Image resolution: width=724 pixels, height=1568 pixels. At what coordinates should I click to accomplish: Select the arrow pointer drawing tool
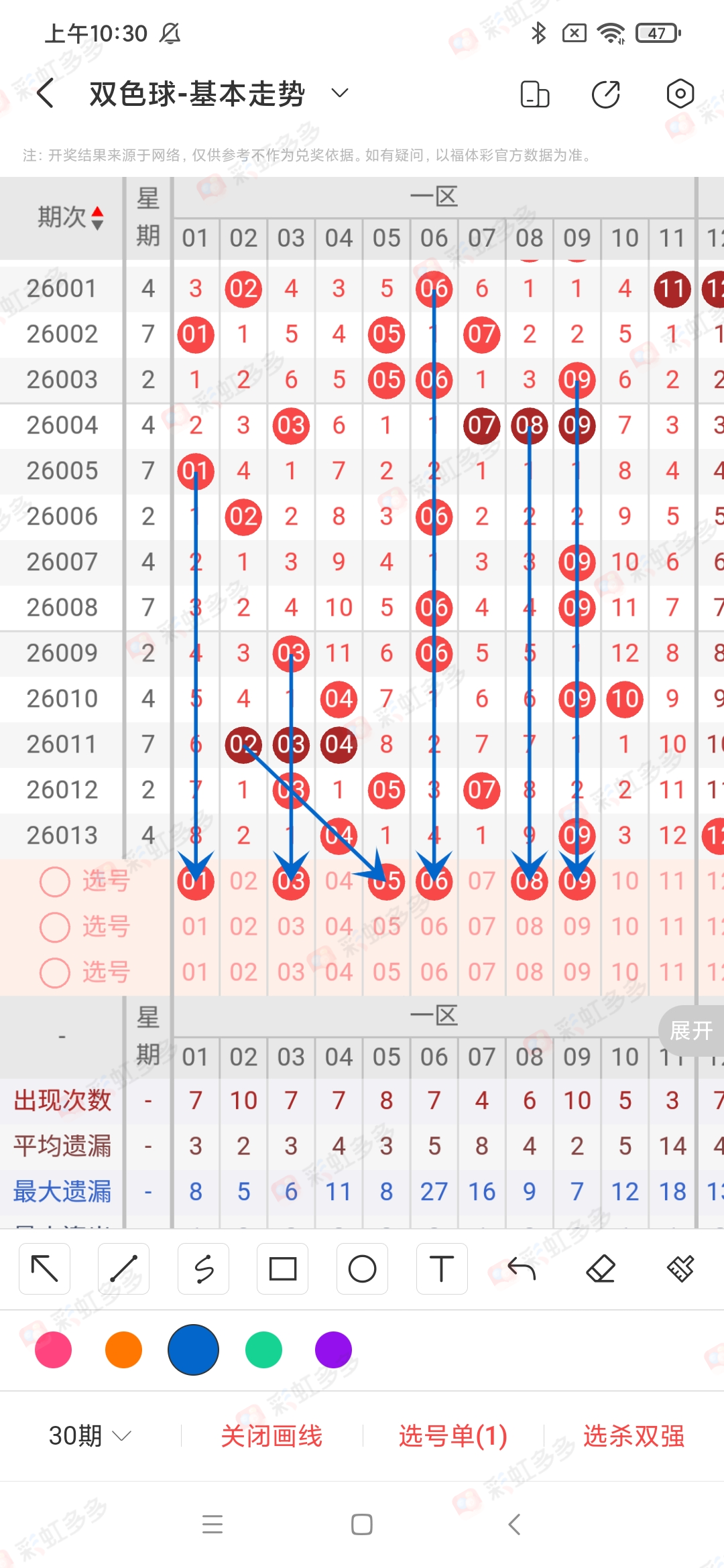44,1268
